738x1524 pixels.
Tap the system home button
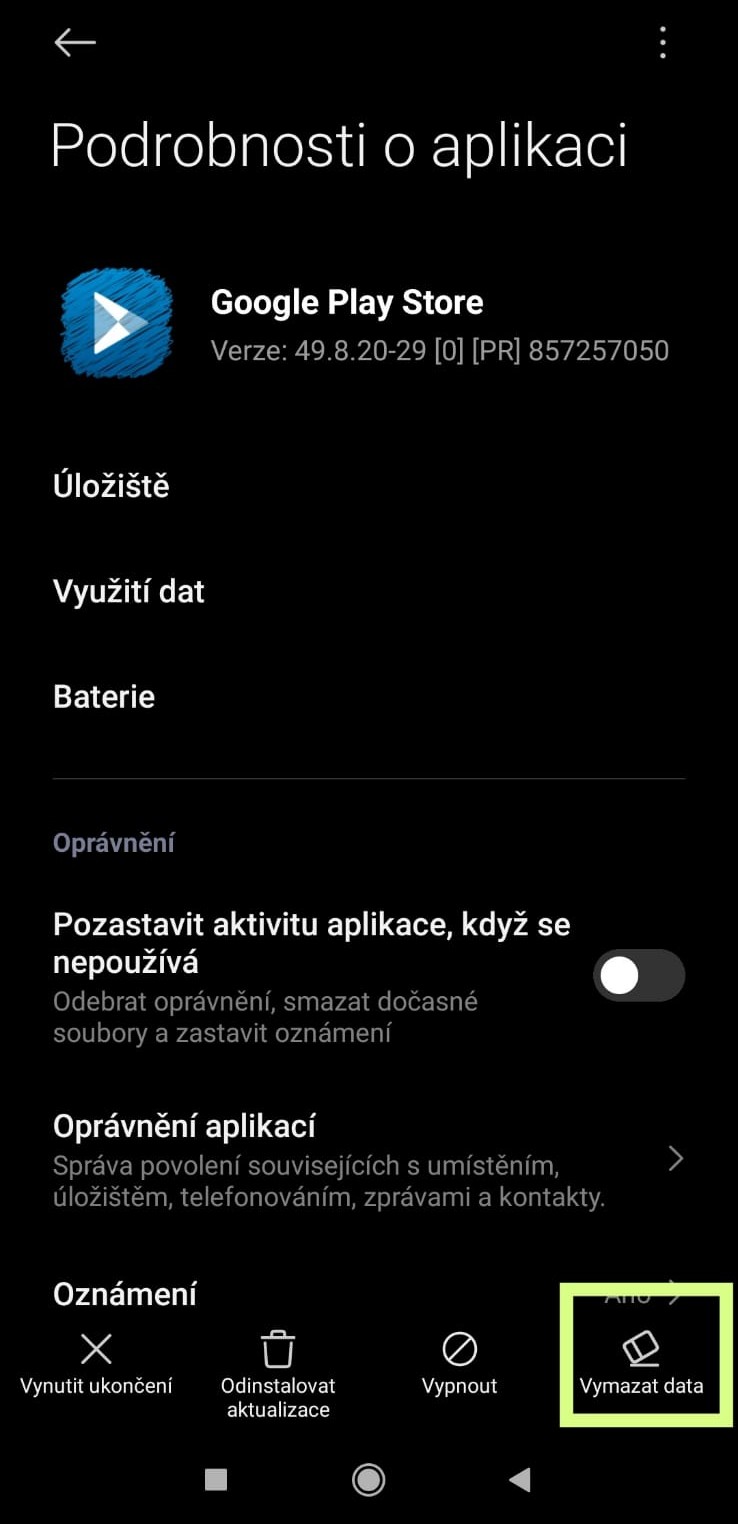point(368,1480)
